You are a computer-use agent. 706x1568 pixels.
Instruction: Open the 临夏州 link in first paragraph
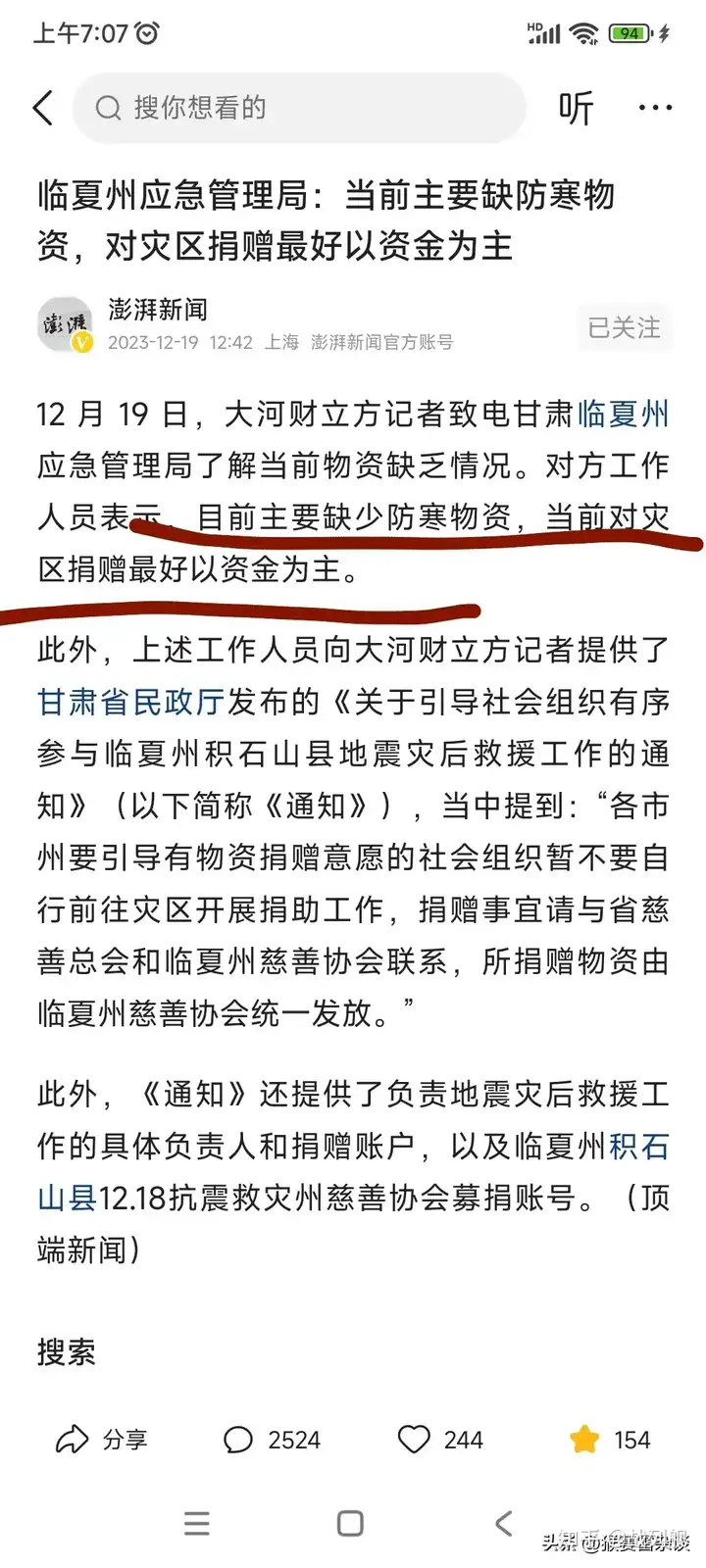point(624,415)
